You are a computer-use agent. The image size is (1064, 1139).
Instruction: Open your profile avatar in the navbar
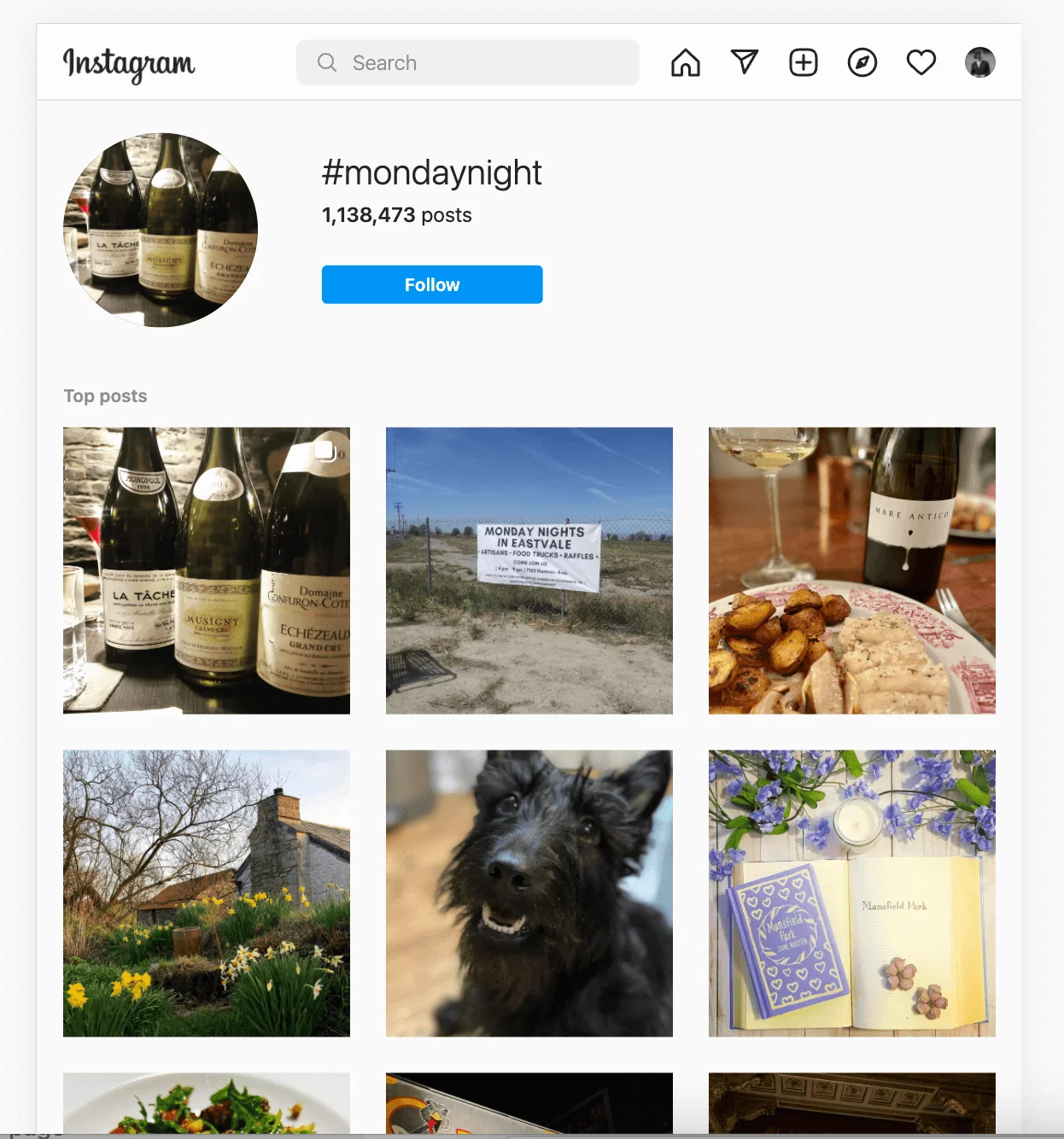tap(979, 62)
